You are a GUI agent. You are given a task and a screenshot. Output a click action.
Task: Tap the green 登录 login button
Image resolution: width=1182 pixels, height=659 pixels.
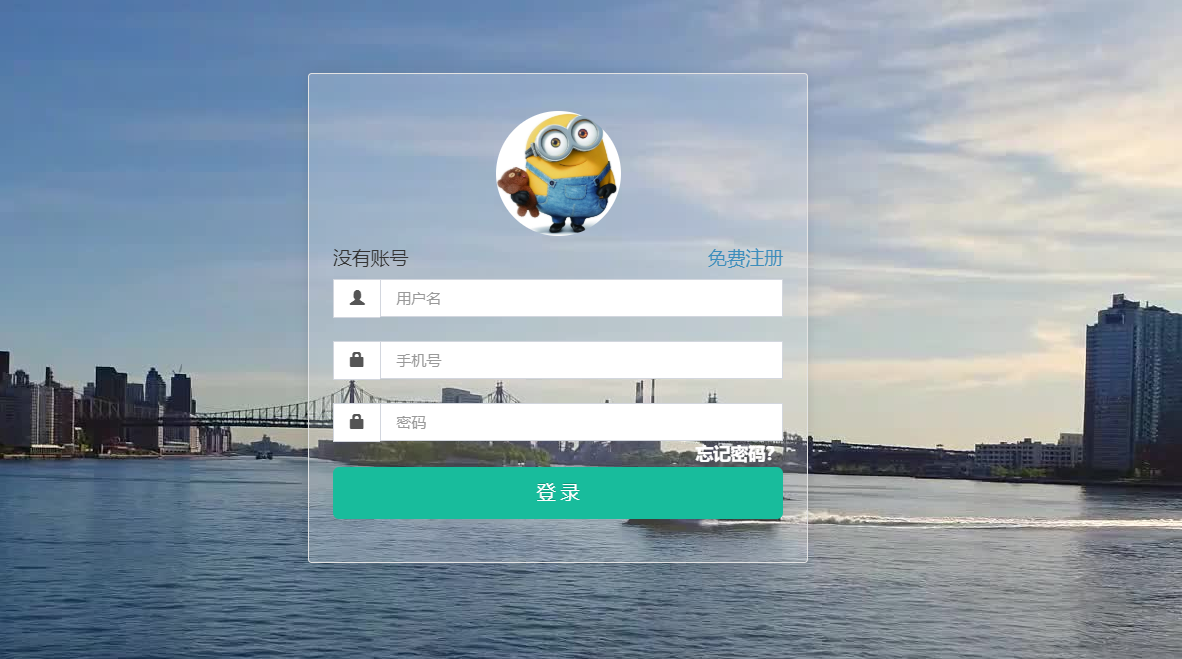click(557, 493)
